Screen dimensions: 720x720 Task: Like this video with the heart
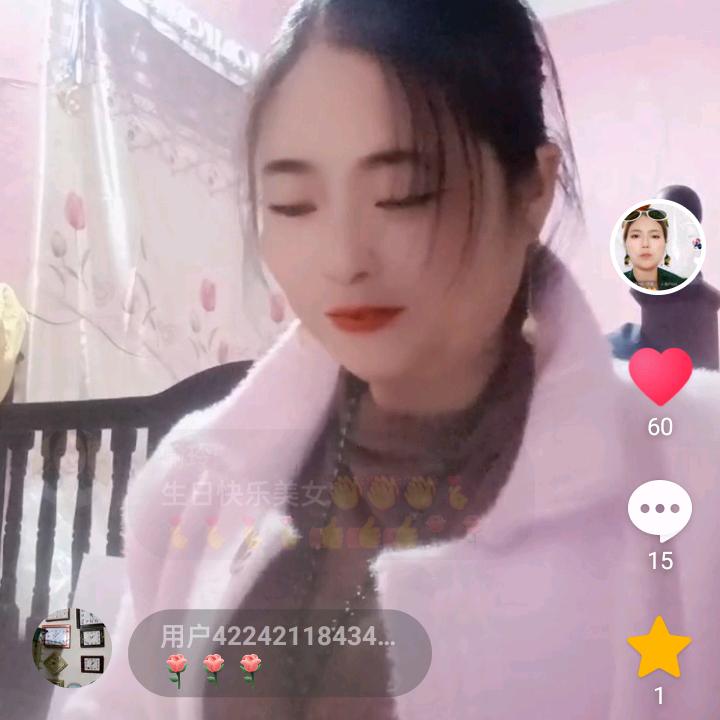pyautogui.click(x=660, y=376)
